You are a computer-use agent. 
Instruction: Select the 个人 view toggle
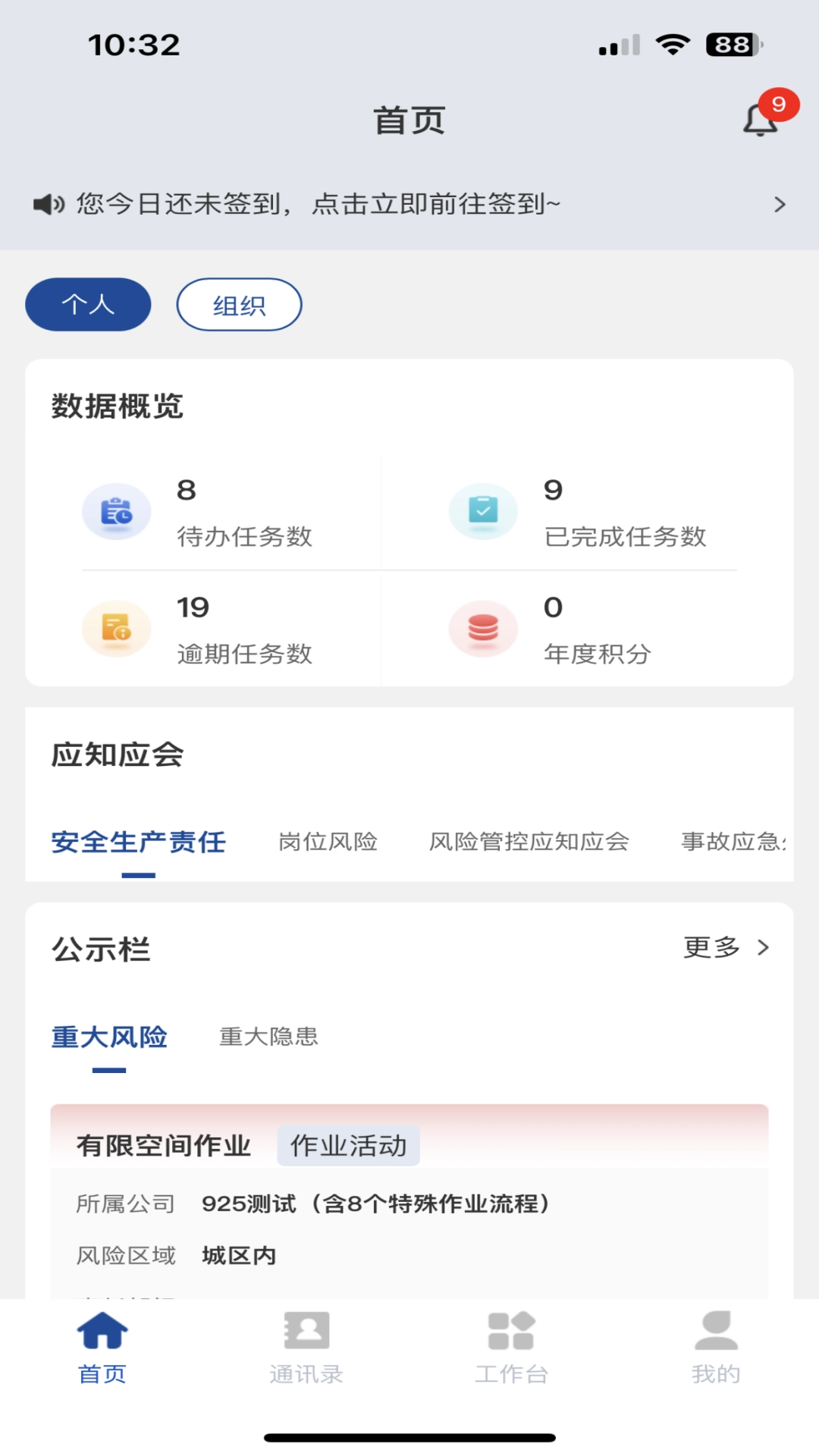point(87,304)
